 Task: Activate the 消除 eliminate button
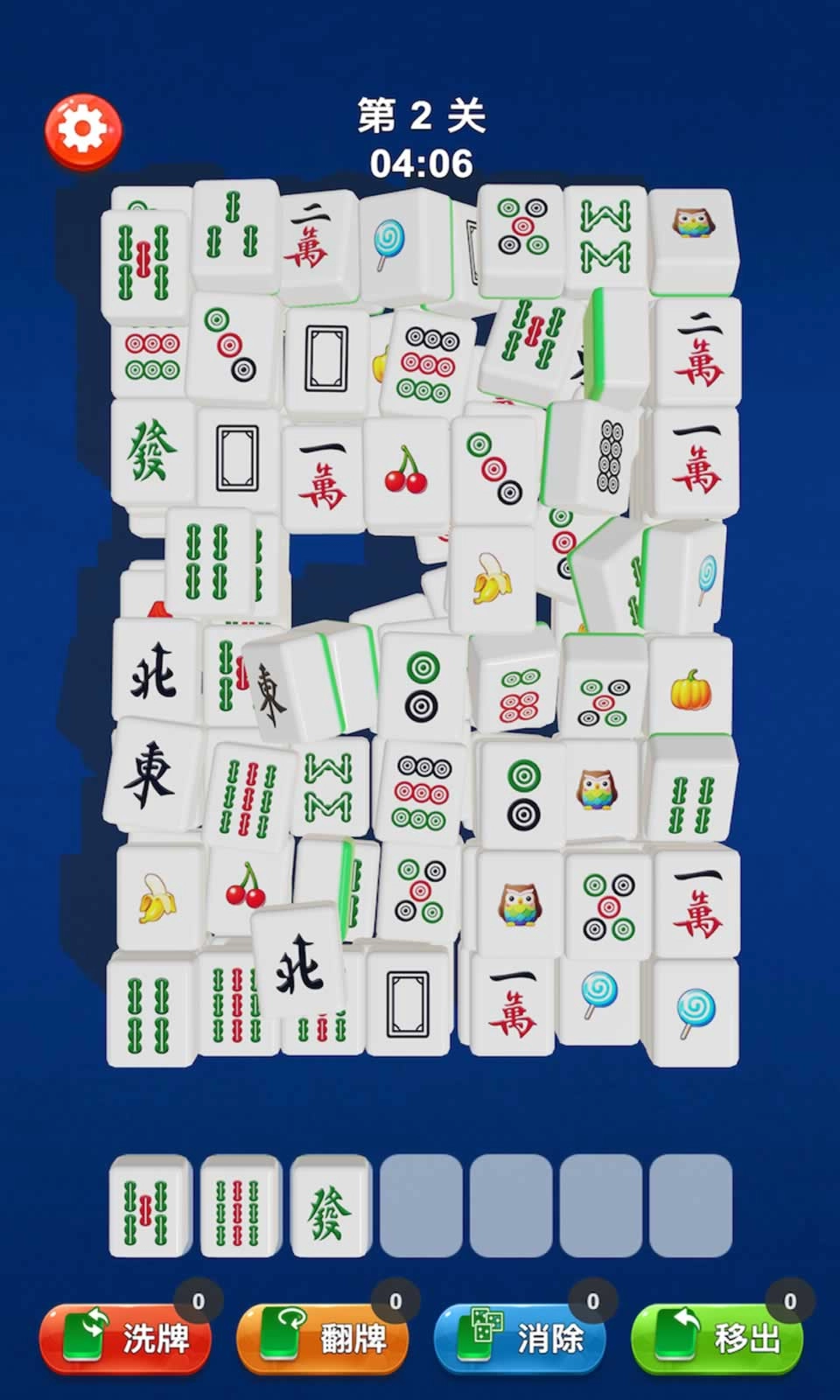pos(520,1337)
